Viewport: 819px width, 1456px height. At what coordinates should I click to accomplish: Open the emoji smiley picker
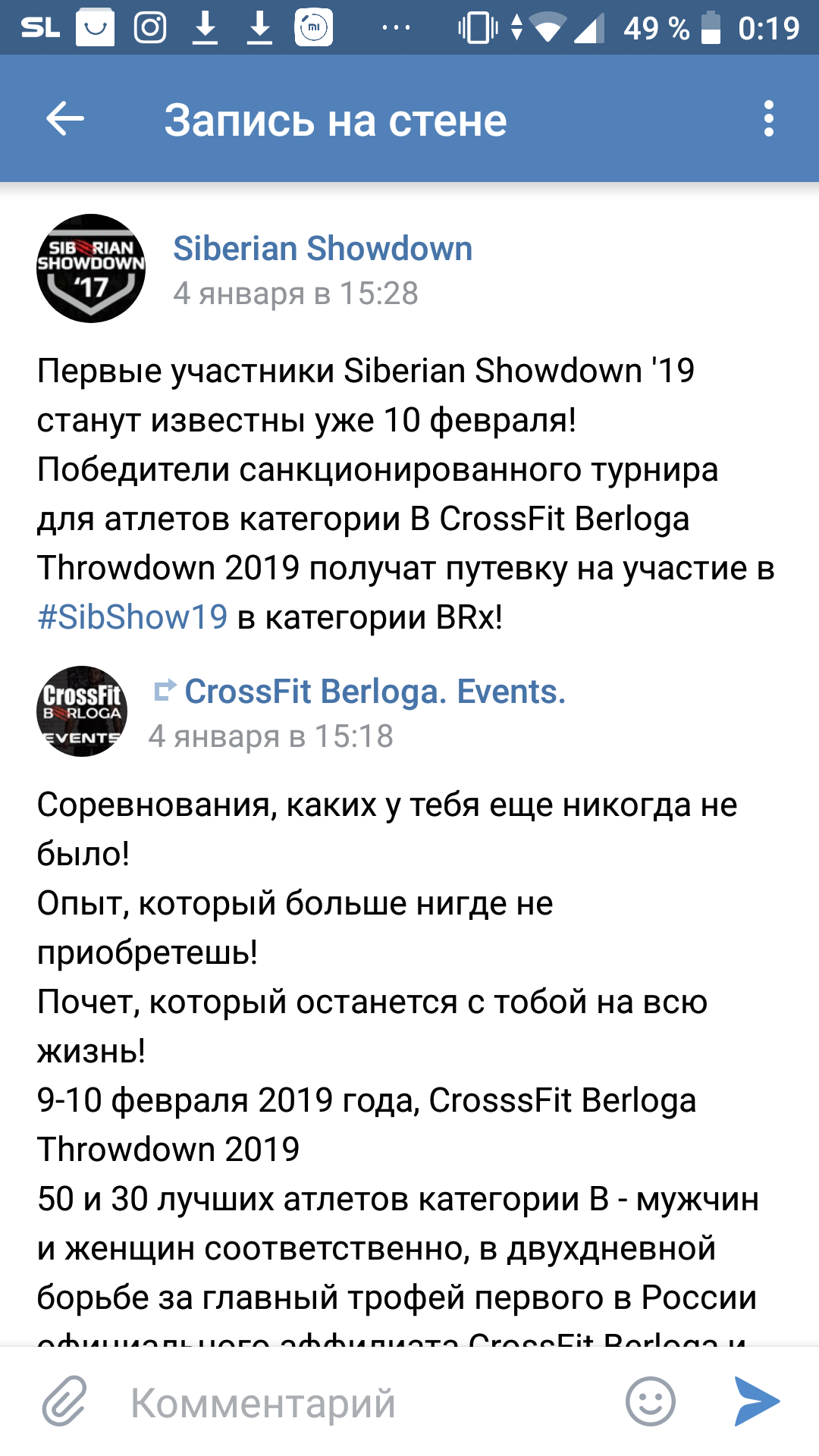tap(650, 1401)
